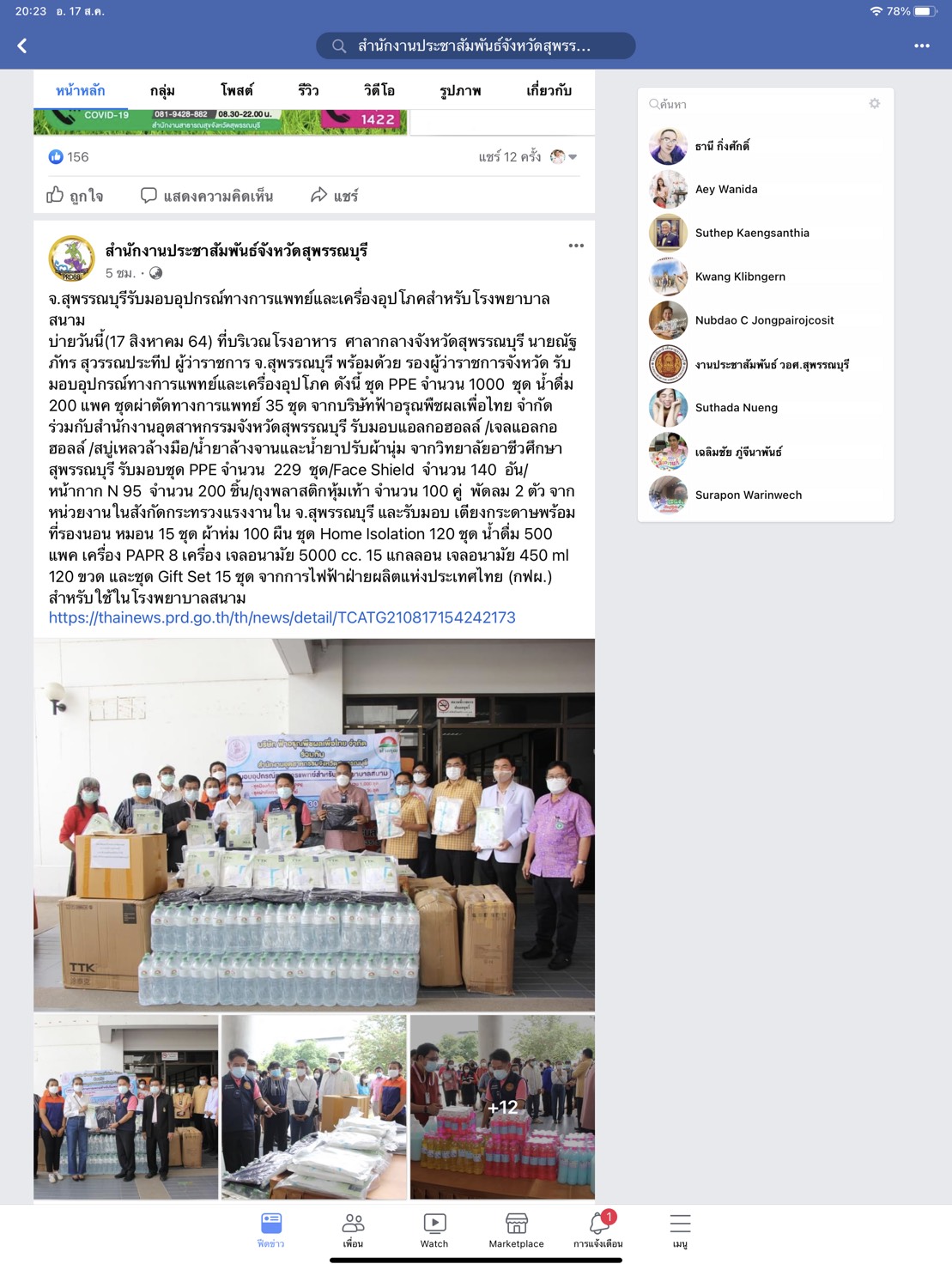The height and width of the screenshot is (1270, 952).
Task: Open the page search field at top
Action: pos(476,46)
